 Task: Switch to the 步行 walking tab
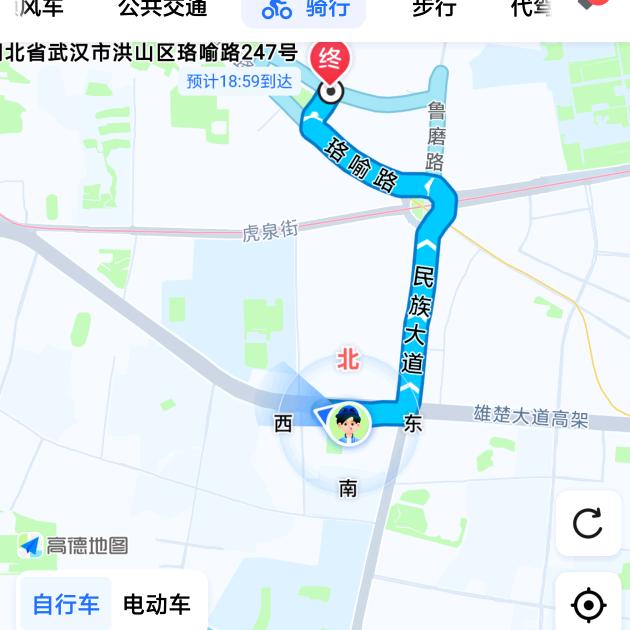(433, 9)
